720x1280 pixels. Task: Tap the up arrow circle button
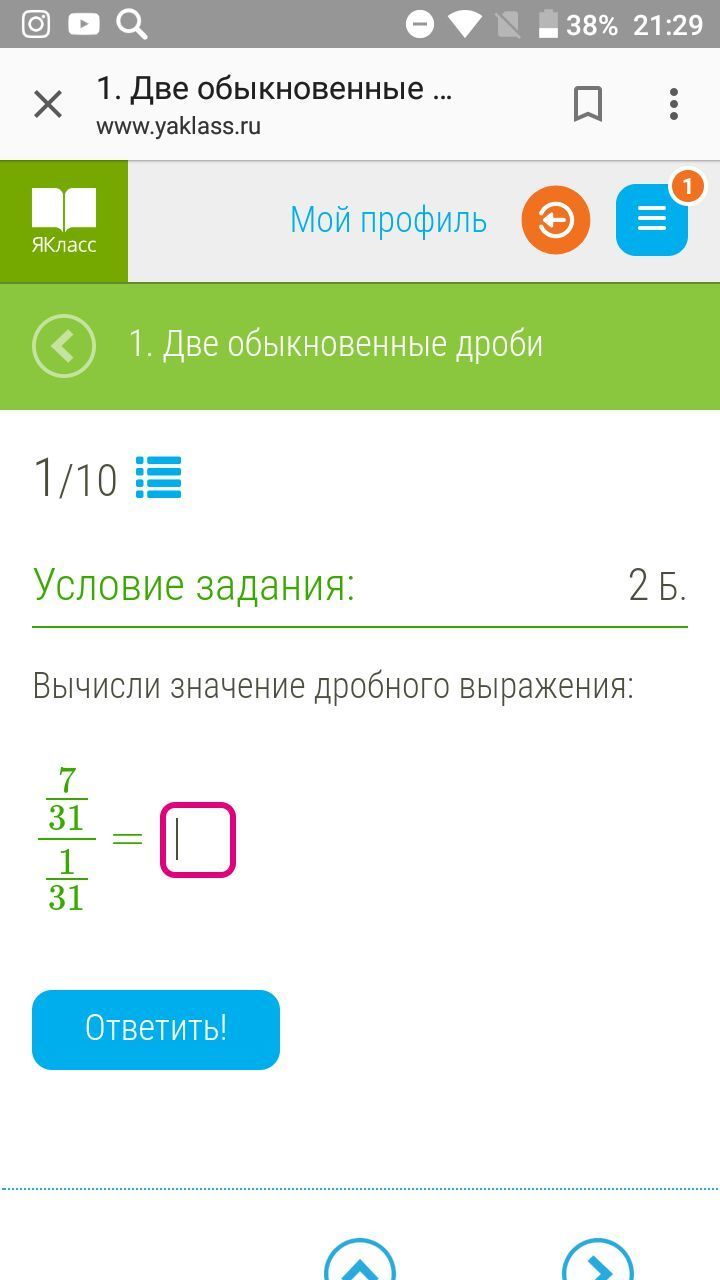[360, 1262]
